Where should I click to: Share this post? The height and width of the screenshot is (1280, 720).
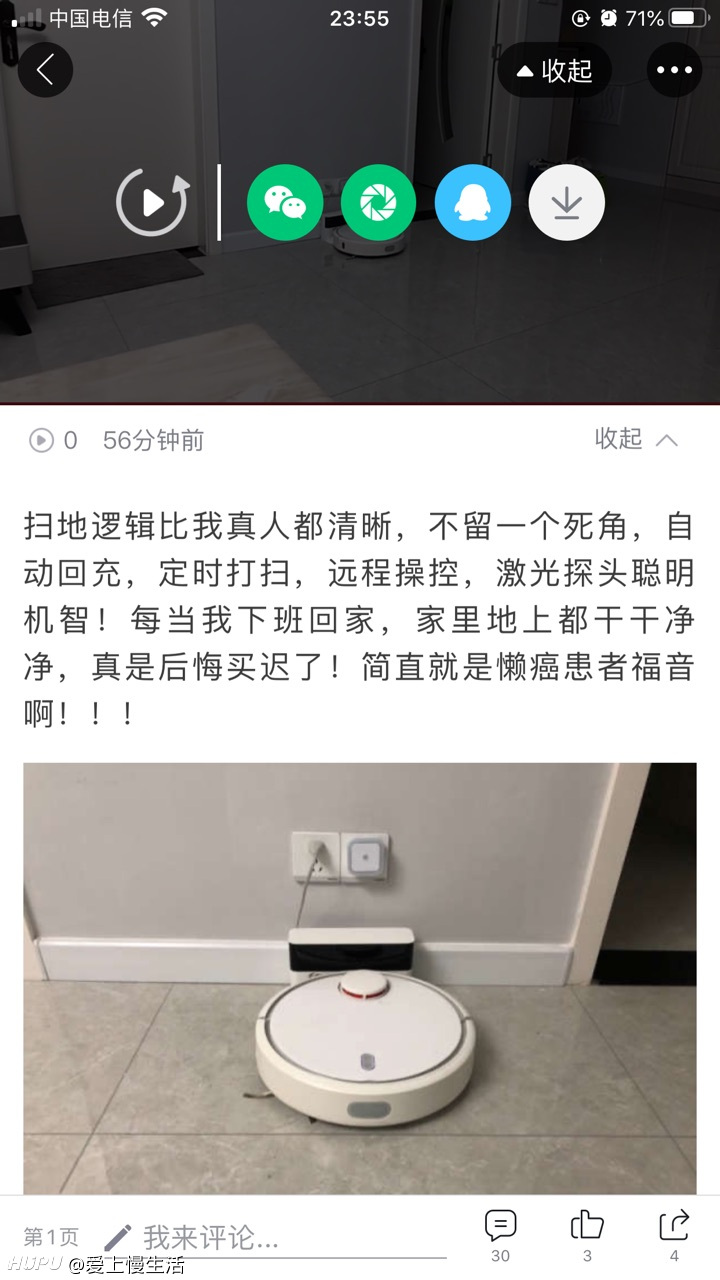[x=674, y=1235]
